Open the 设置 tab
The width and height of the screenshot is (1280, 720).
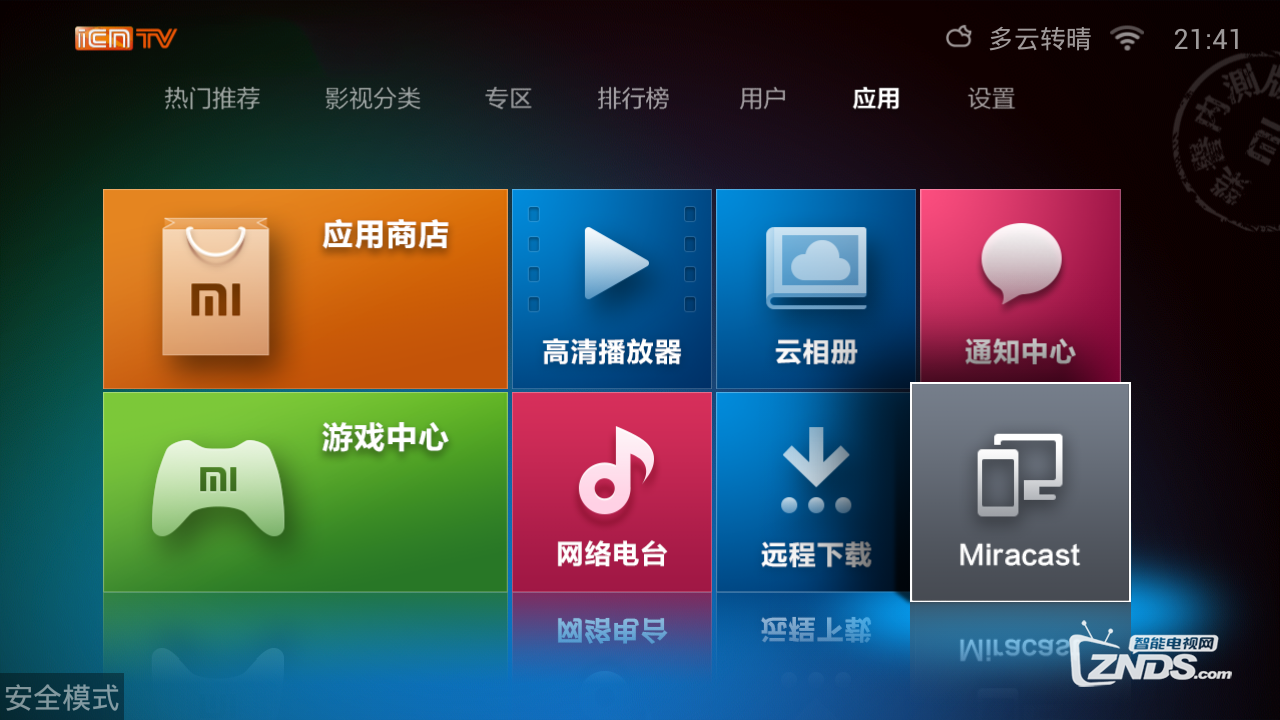pos(991,99)
